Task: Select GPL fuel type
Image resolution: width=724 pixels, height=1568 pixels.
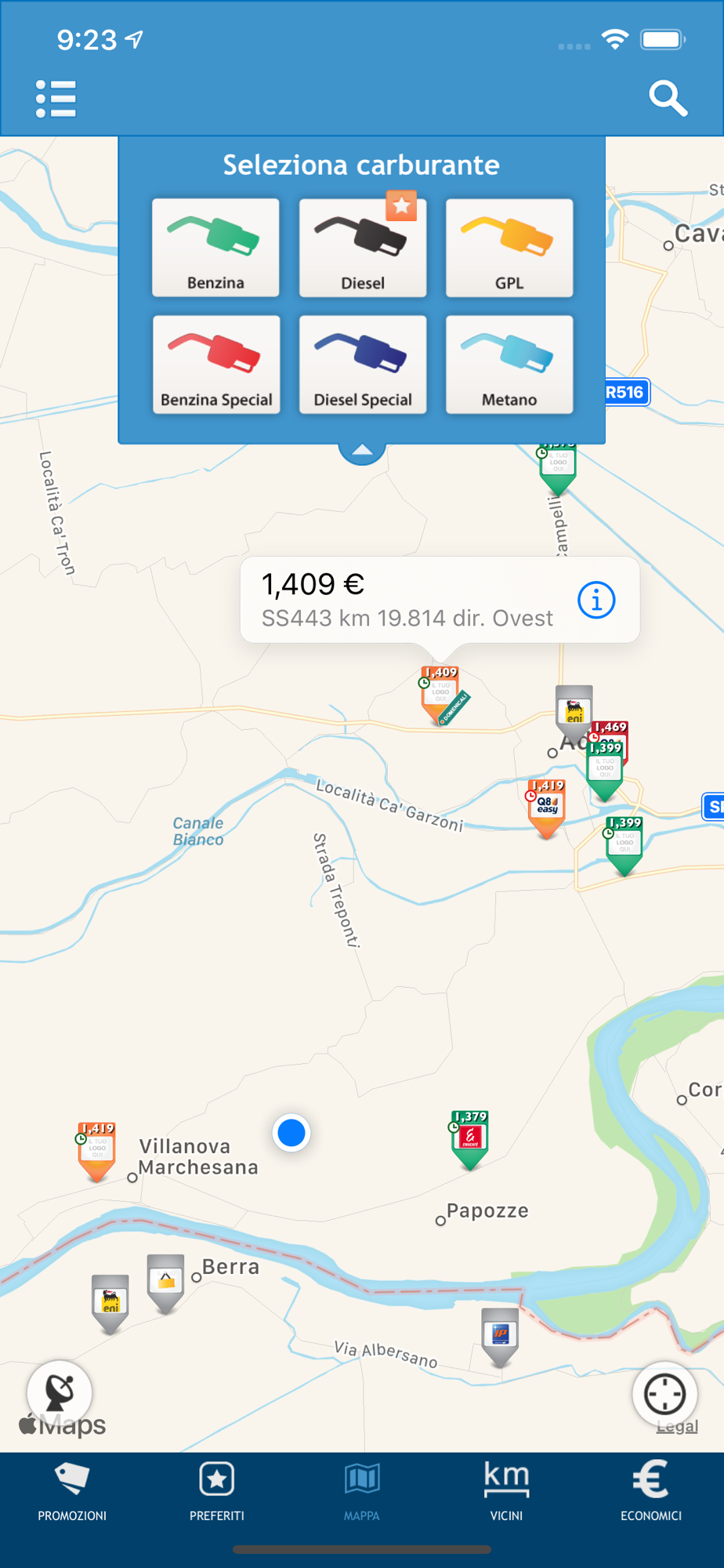Action: pos(509,248)
